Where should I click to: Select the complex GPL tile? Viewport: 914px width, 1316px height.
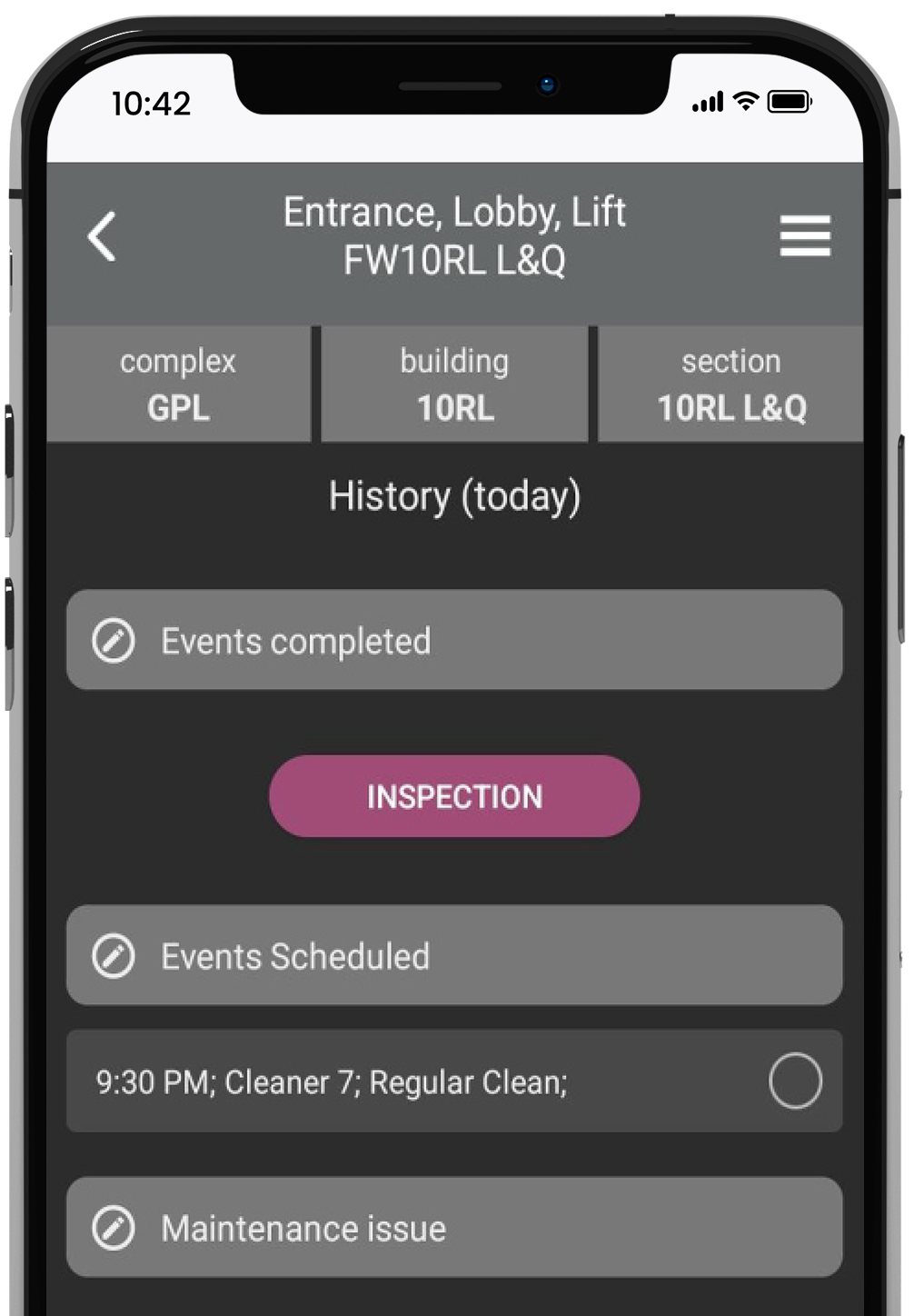click(x=178, y=384)
